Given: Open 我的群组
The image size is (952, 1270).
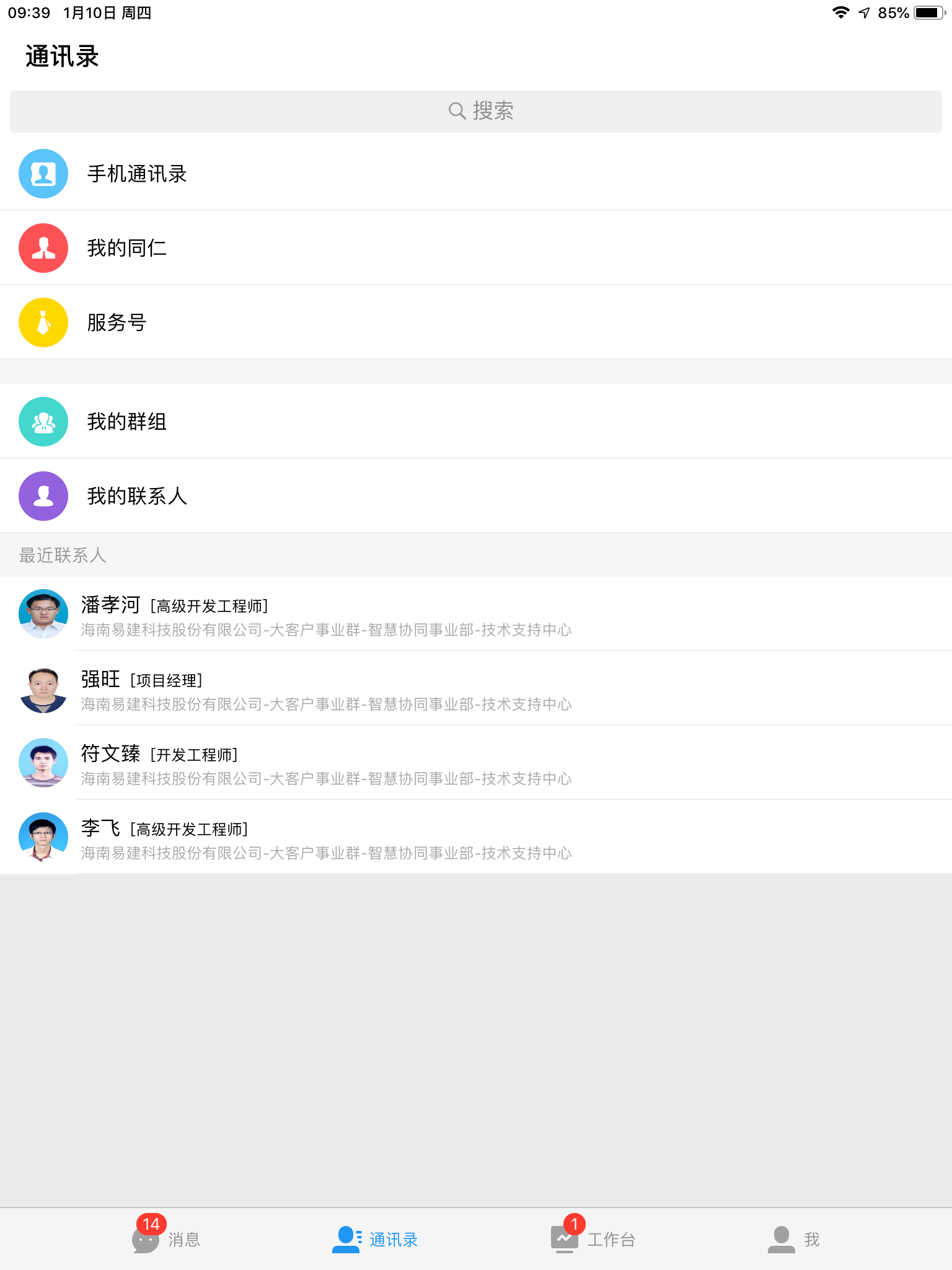Looking at the screenshot, I should (x=127, y=422).
